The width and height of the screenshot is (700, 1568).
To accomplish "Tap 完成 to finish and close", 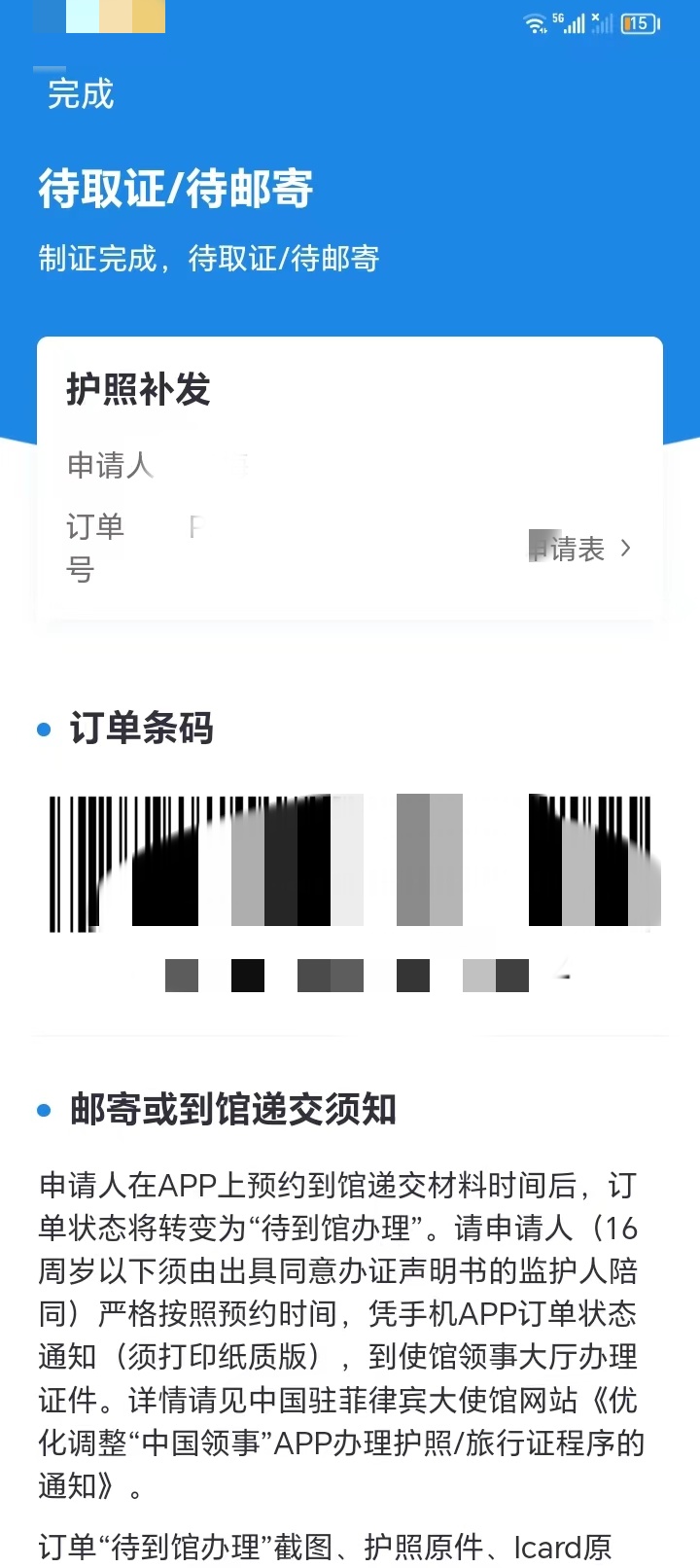I will (81, 94).
